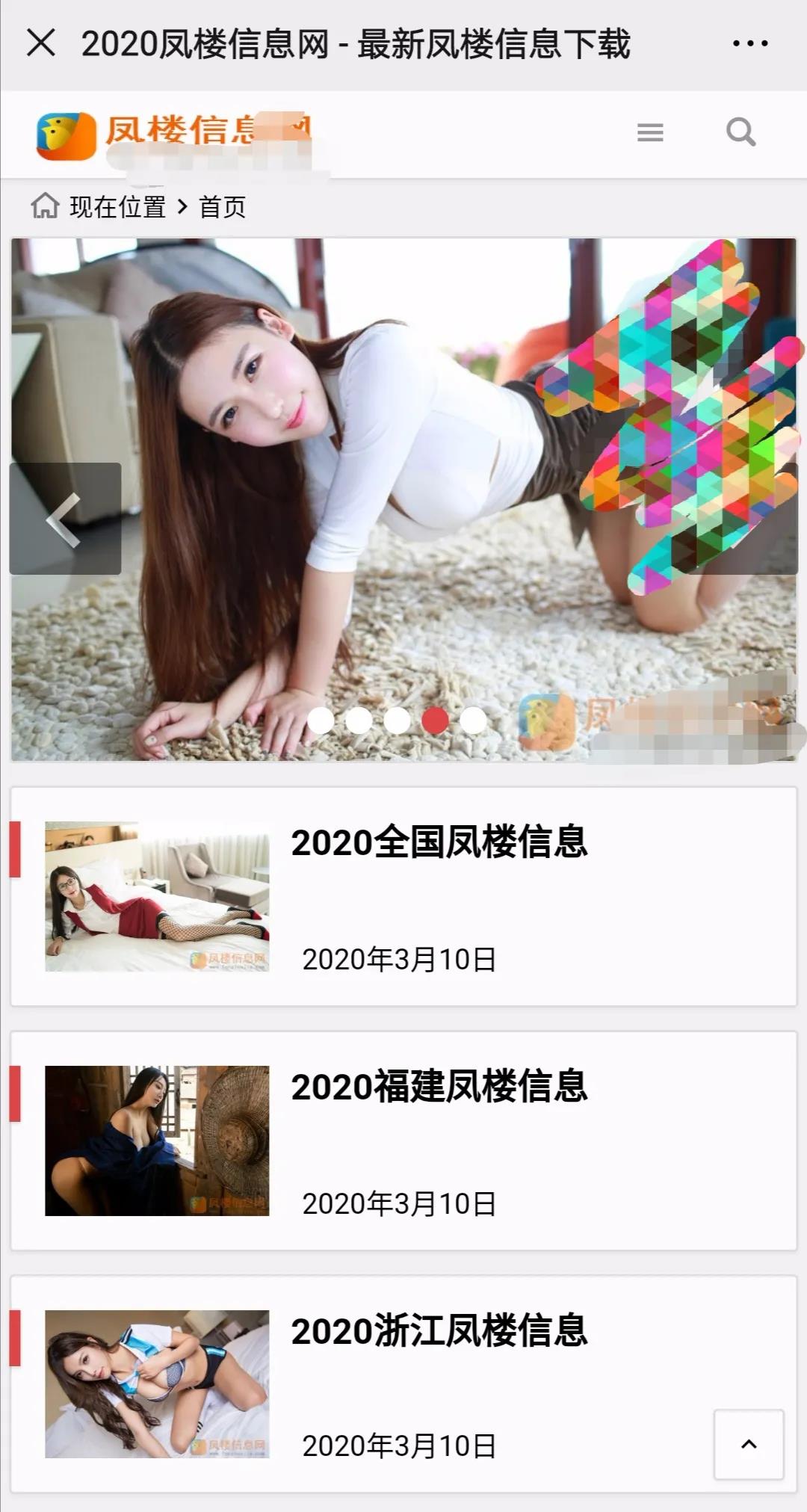The height and width of the screenshot is (1512, 807).
Task: Go to the 首页 breadcrumb link
Action: click(222, 207)
